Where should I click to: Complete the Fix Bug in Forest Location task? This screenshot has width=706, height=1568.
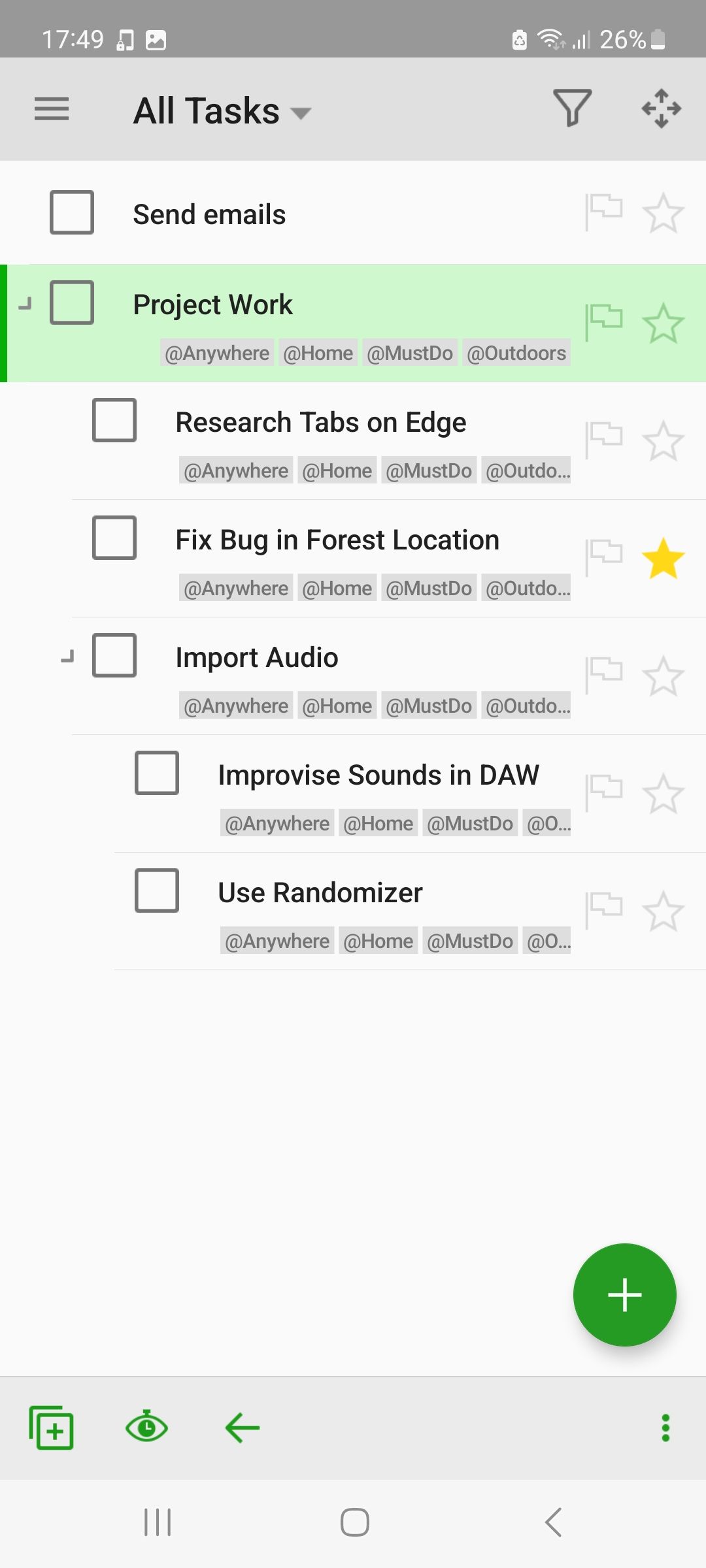114,538
